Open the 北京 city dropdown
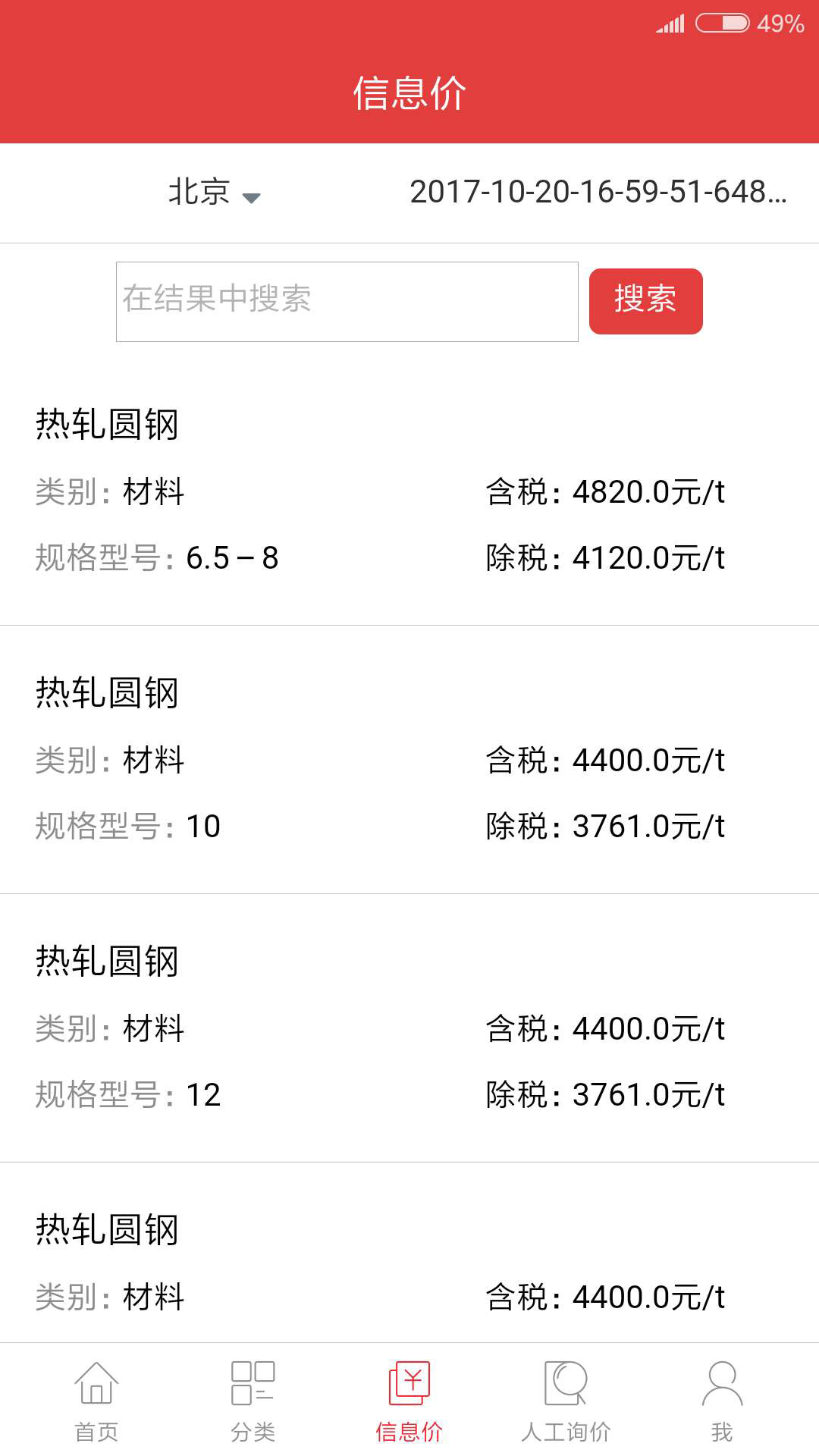The image size is (819, 1456). (x=199, y=193)
